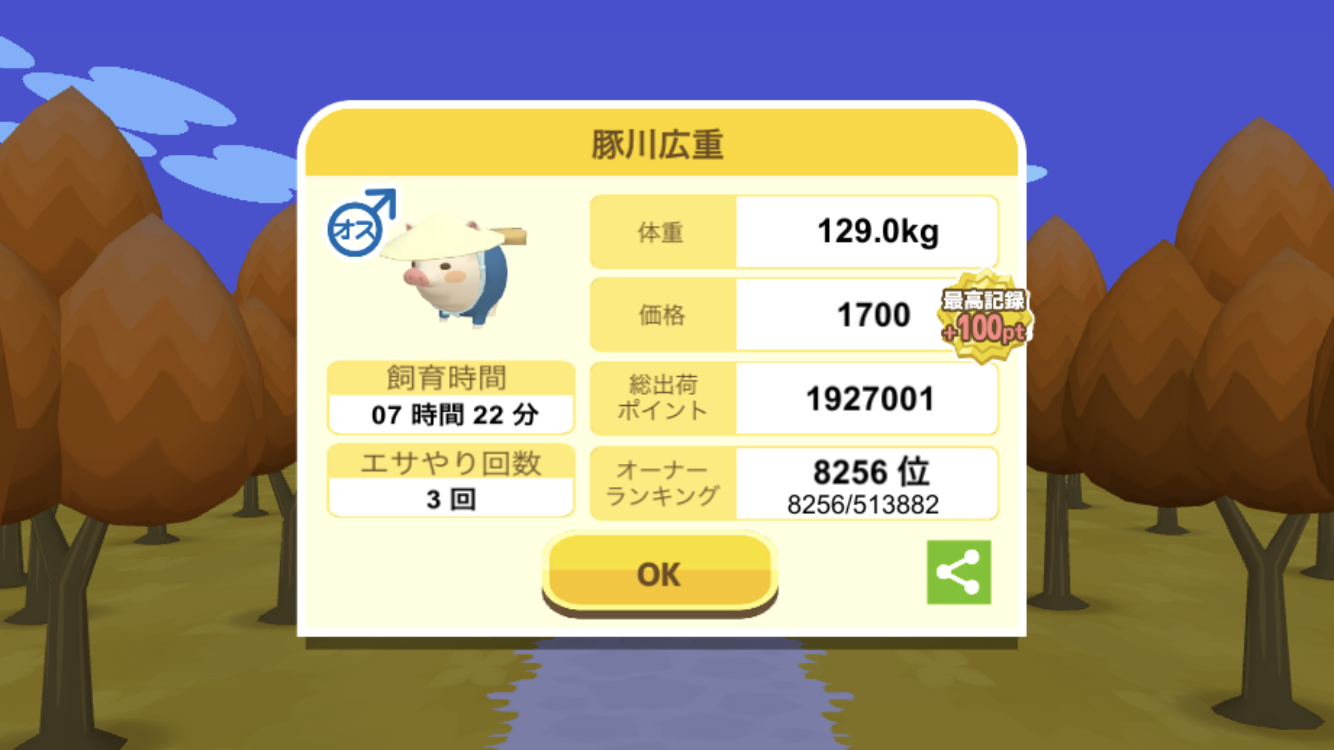Screen dimensions: 1334x750
Task: Confirm the result with the OK button
Action: (659, 573)
